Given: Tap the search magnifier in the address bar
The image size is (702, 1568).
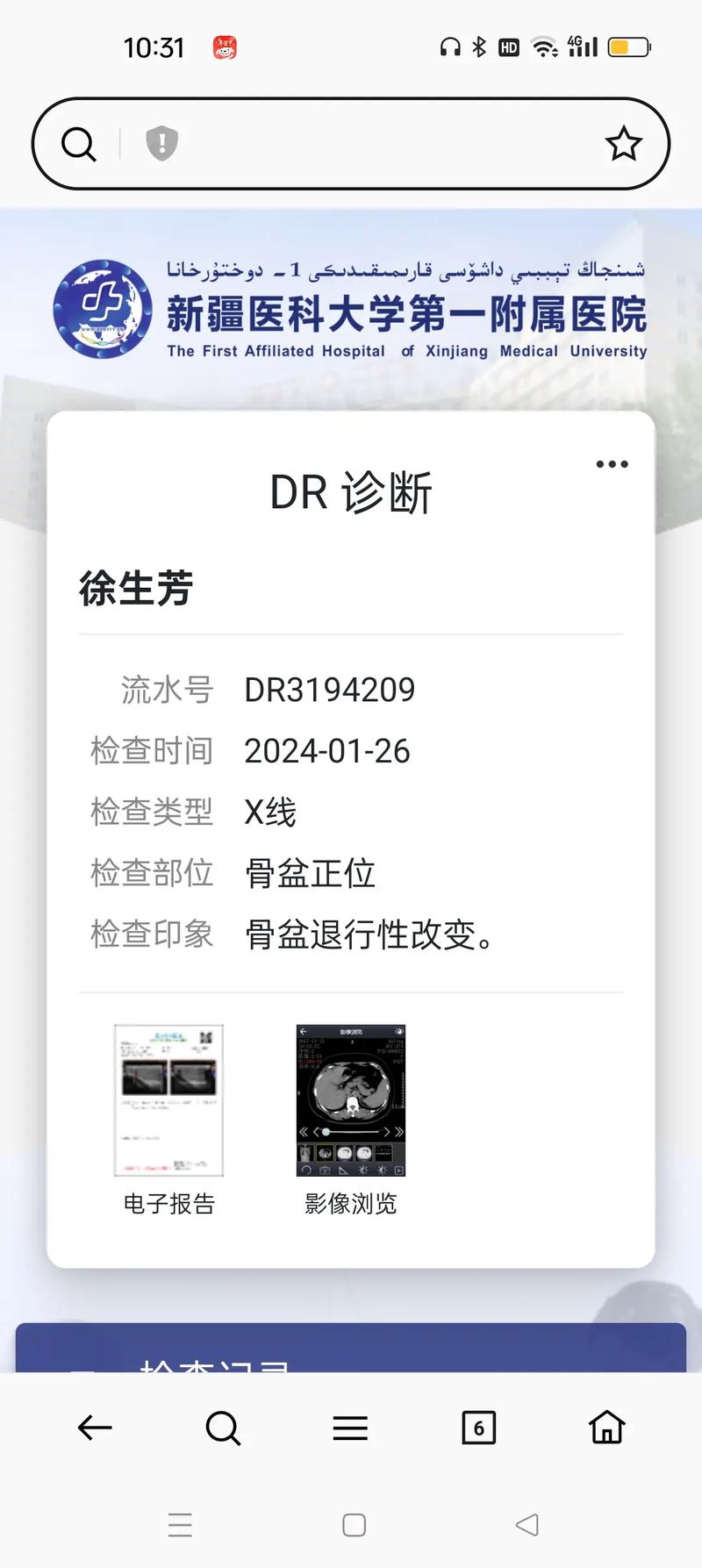Looking at the screenshot, I should pos(78,142).
